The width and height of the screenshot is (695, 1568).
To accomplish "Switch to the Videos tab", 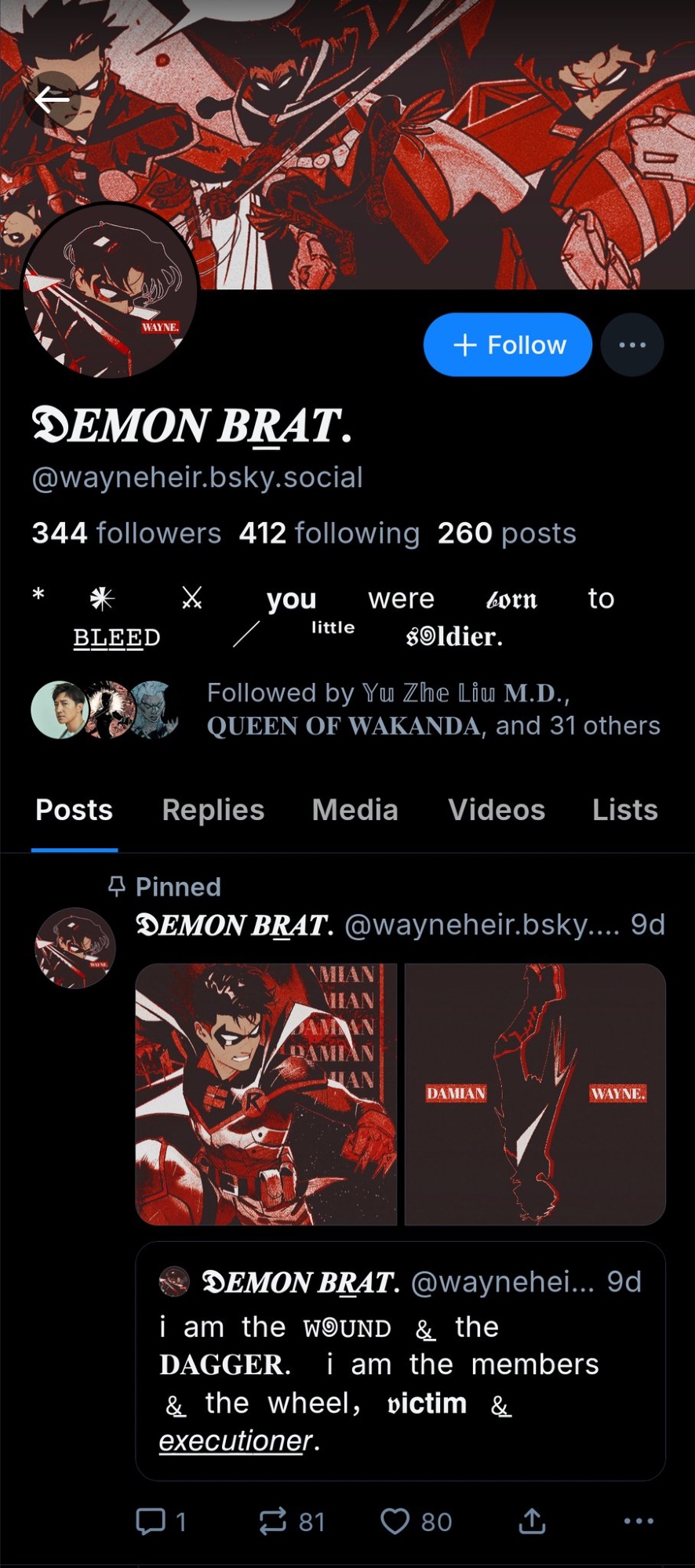I will (496, 810).
